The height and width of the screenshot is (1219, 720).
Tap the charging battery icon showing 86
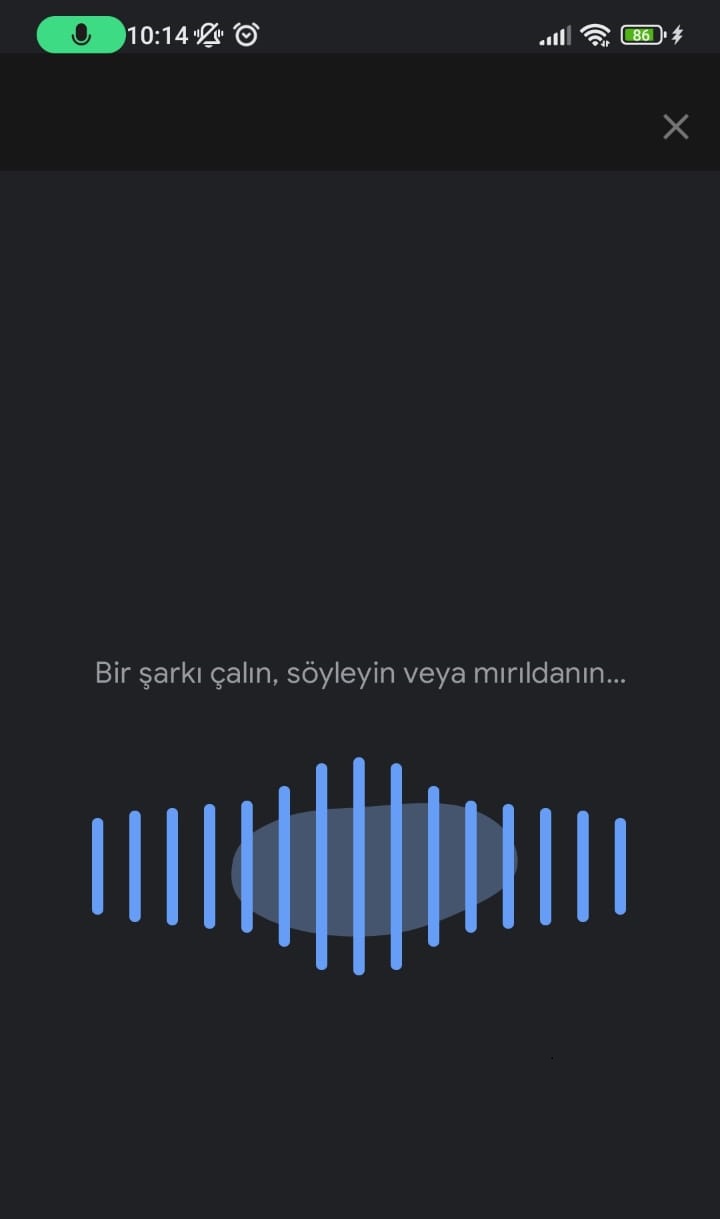coord(640,34)
